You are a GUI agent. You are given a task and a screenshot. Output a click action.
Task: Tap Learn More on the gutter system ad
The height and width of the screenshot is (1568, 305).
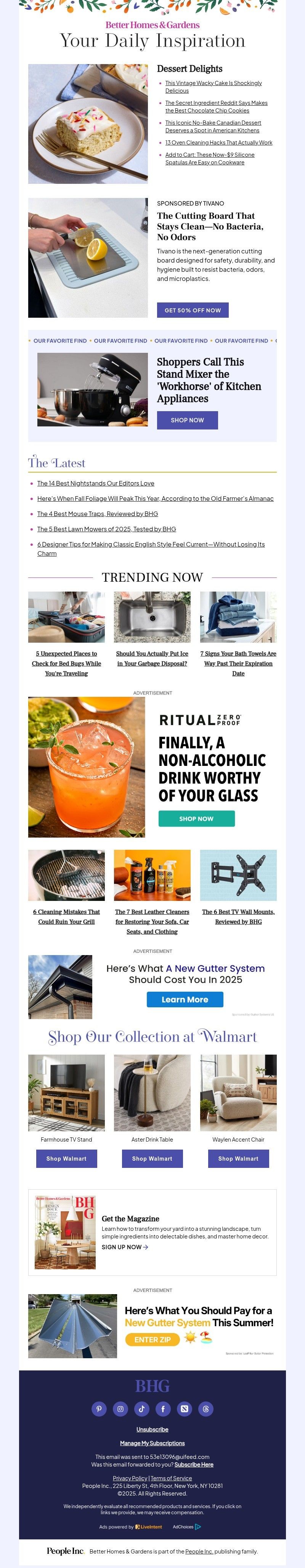[x=185, y=999]
